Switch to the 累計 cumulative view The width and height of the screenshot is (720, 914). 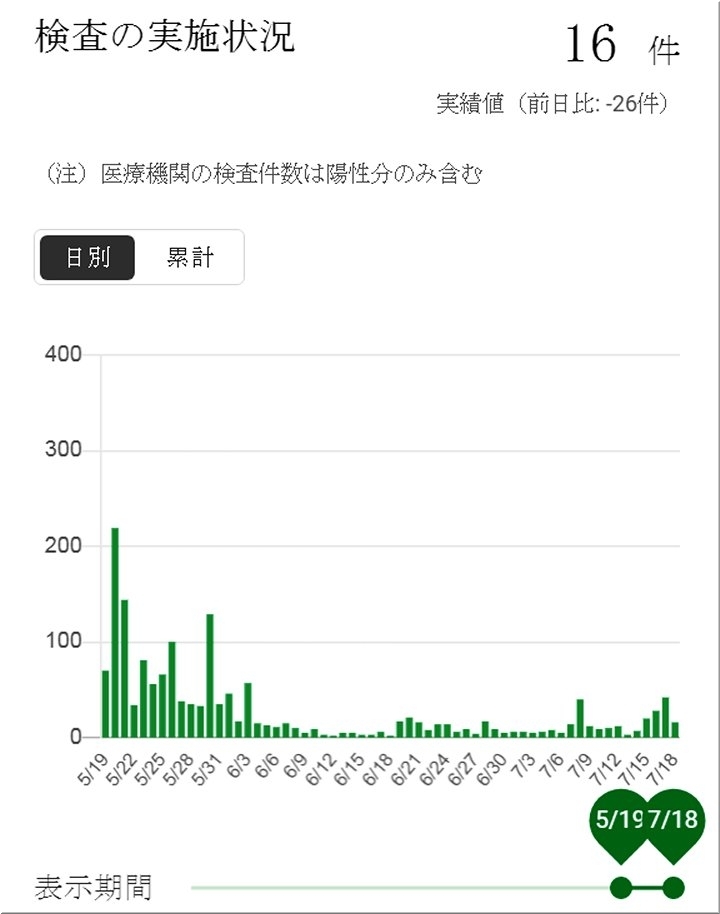coord(190,258)
